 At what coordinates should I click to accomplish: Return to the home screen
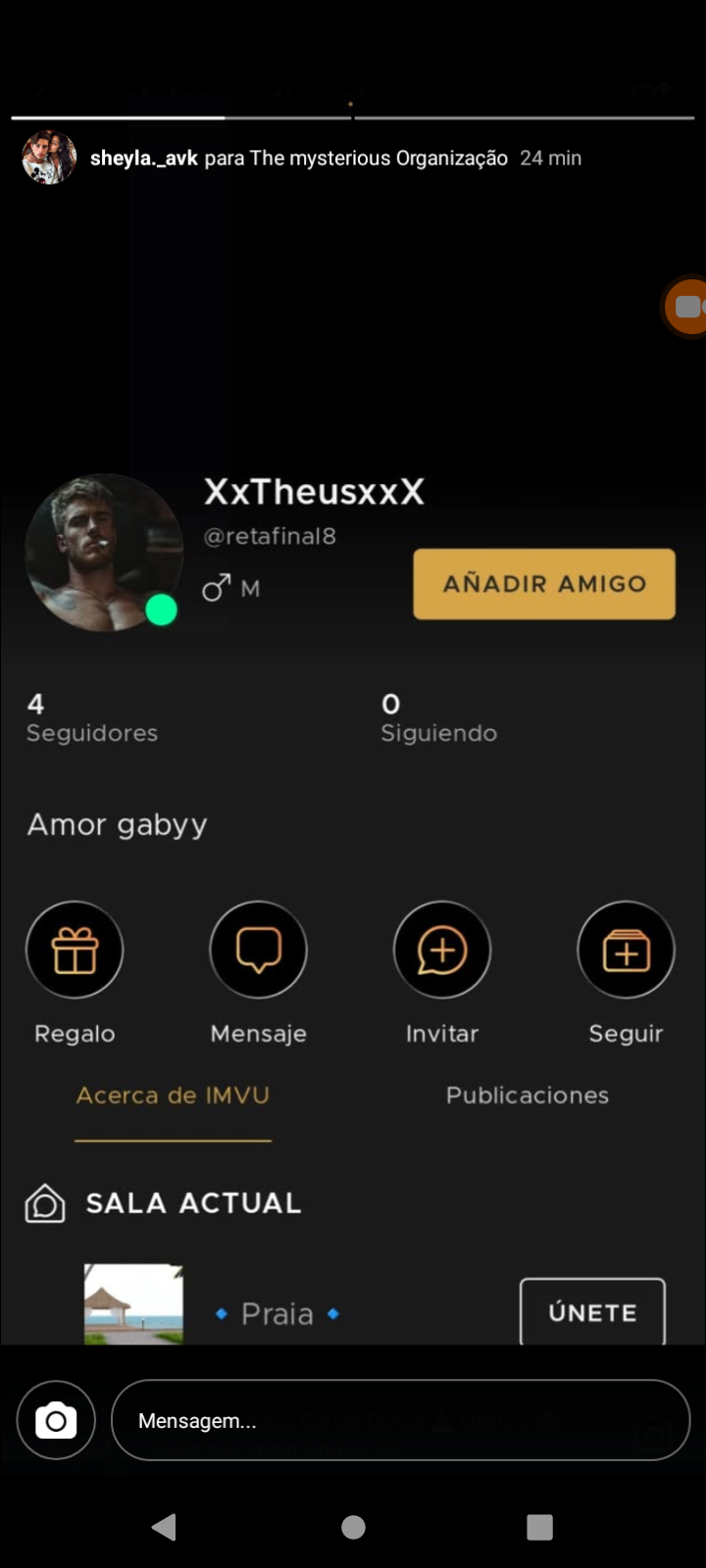[353, 1526]
